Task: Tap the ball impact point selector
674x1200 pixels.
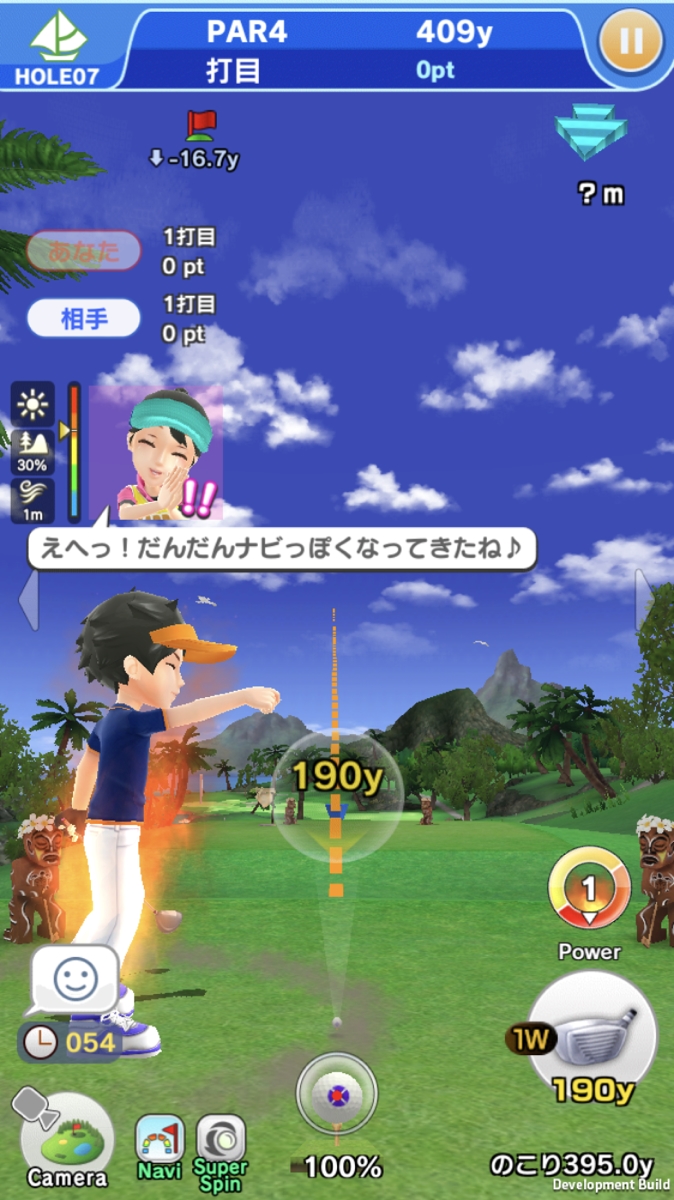Action: coord(337,1094)
